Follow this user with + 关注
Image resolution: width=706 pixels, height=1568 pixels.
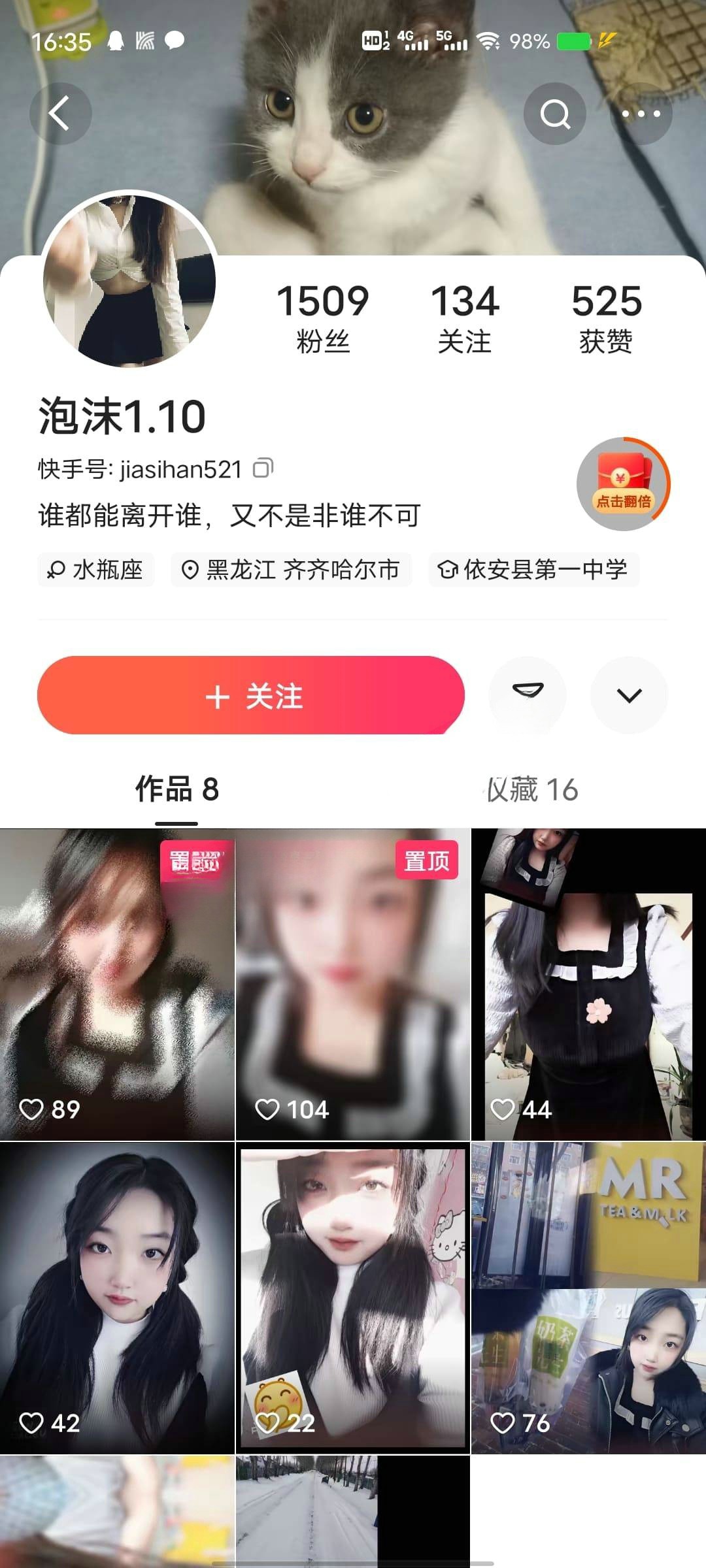[x=251, y=696]
